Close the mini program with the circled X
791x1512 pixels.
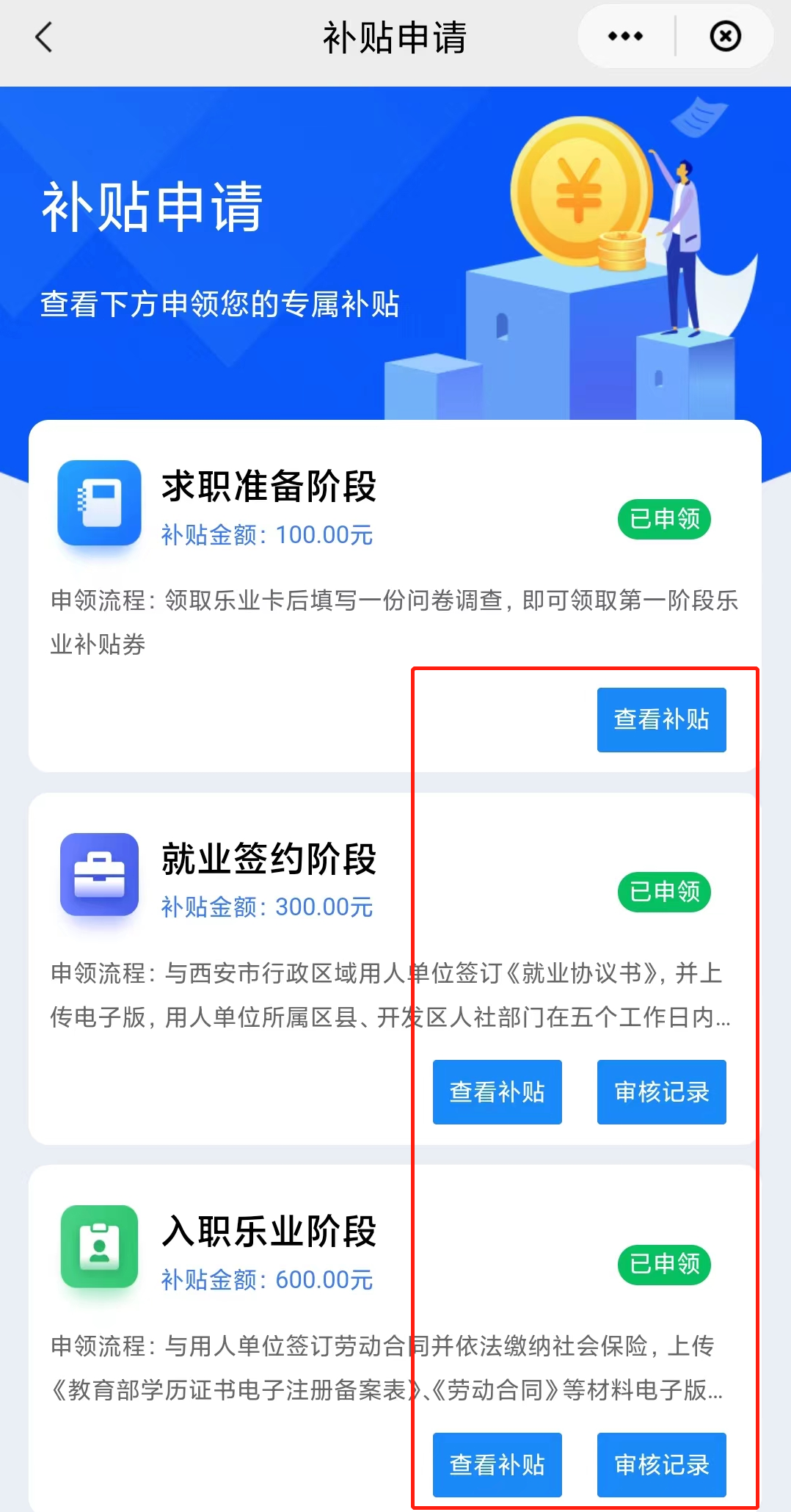click(725, 37)
